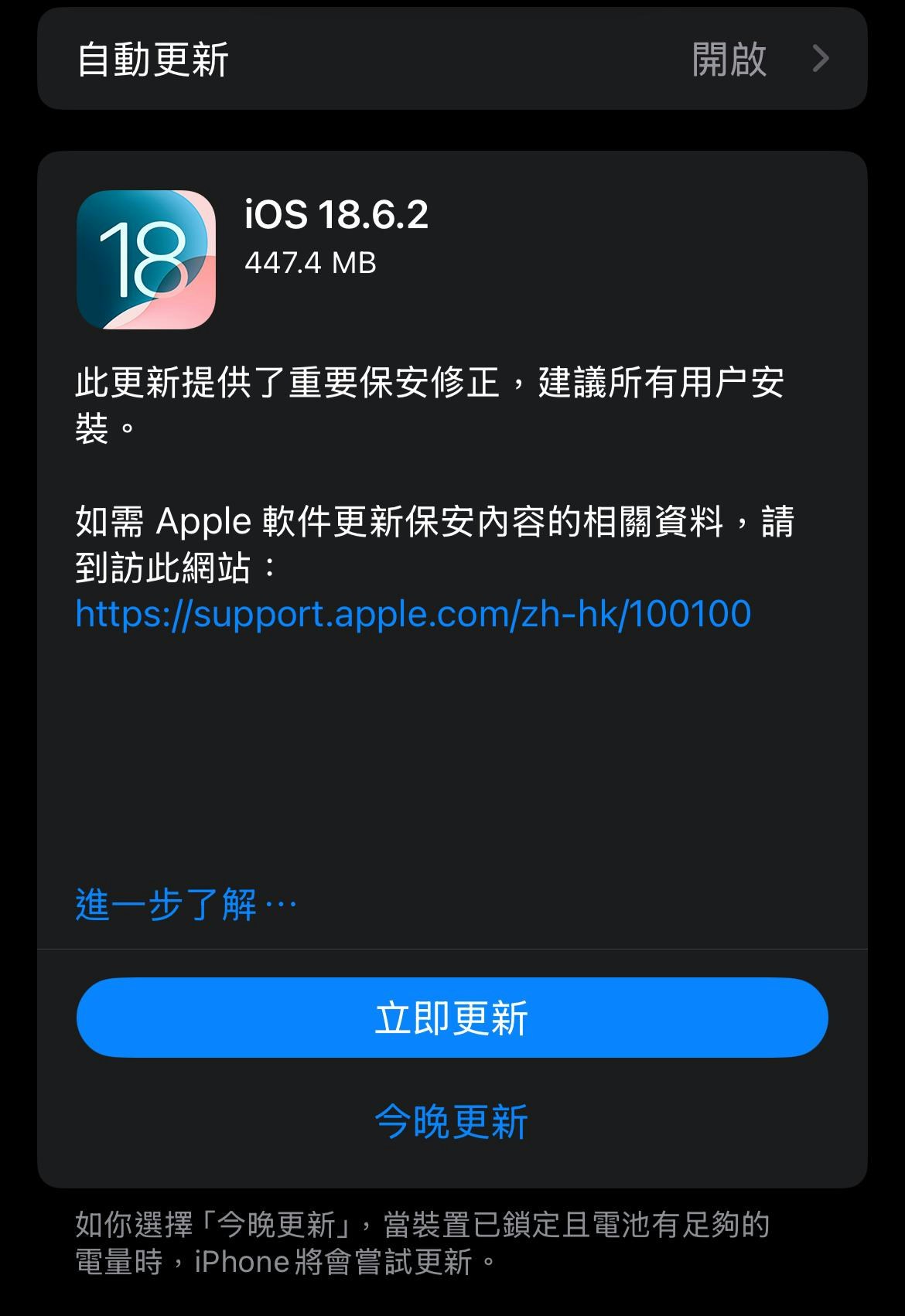This screenshot has width=905, height=1316.
Task: Open Apple software security info website
Action: point(414,615)
